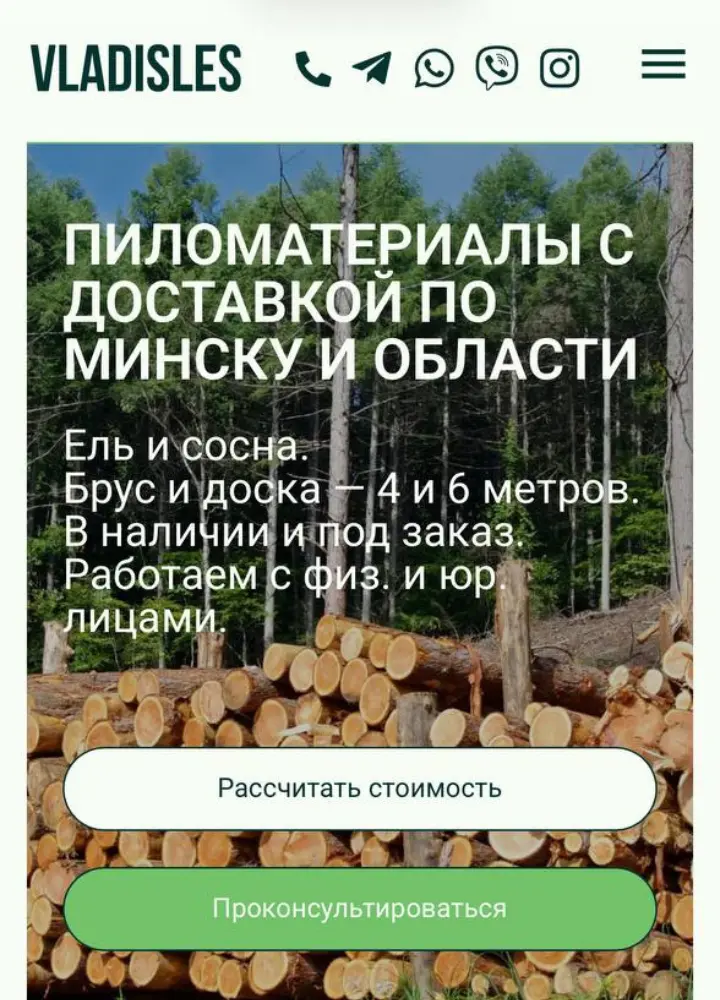
Task: Call the company via phone icon
Action: [x=313, y=68]
